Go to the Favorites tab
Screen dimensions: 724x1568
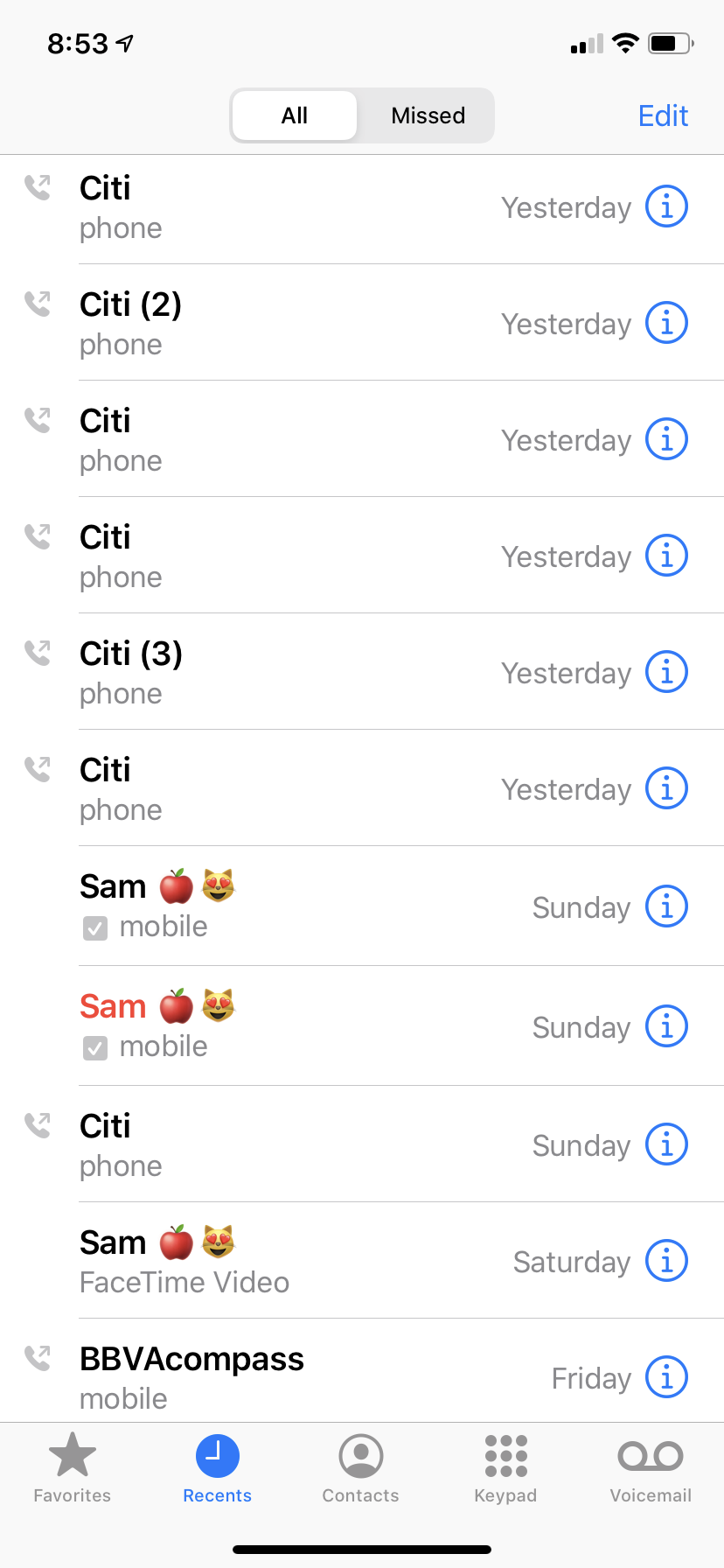pyautogui.click(x=73, y=1468)
